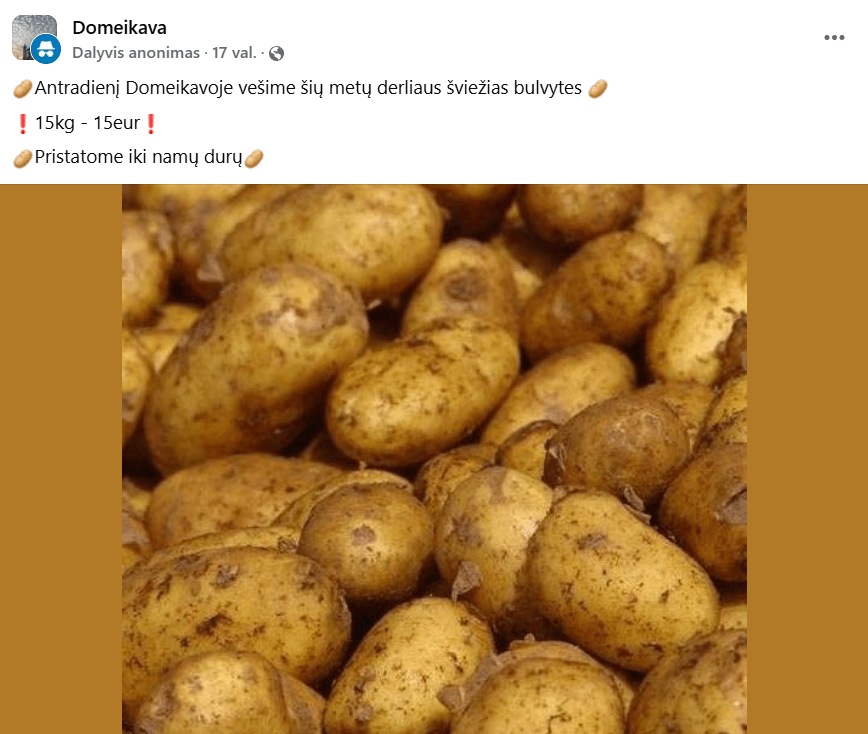Tap the Domeikava group avatar
868x734 pixels.
35,38
